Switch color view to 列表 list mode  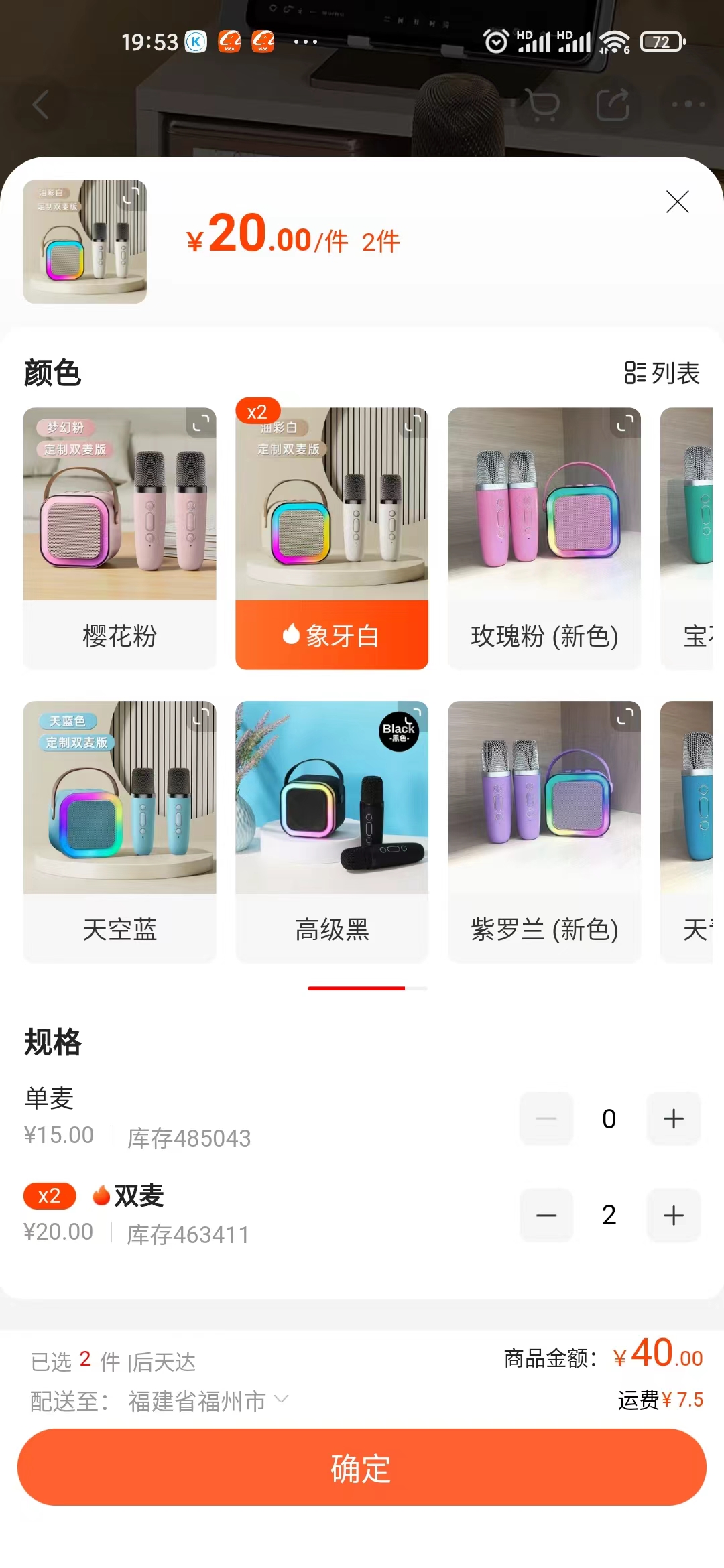662,373
